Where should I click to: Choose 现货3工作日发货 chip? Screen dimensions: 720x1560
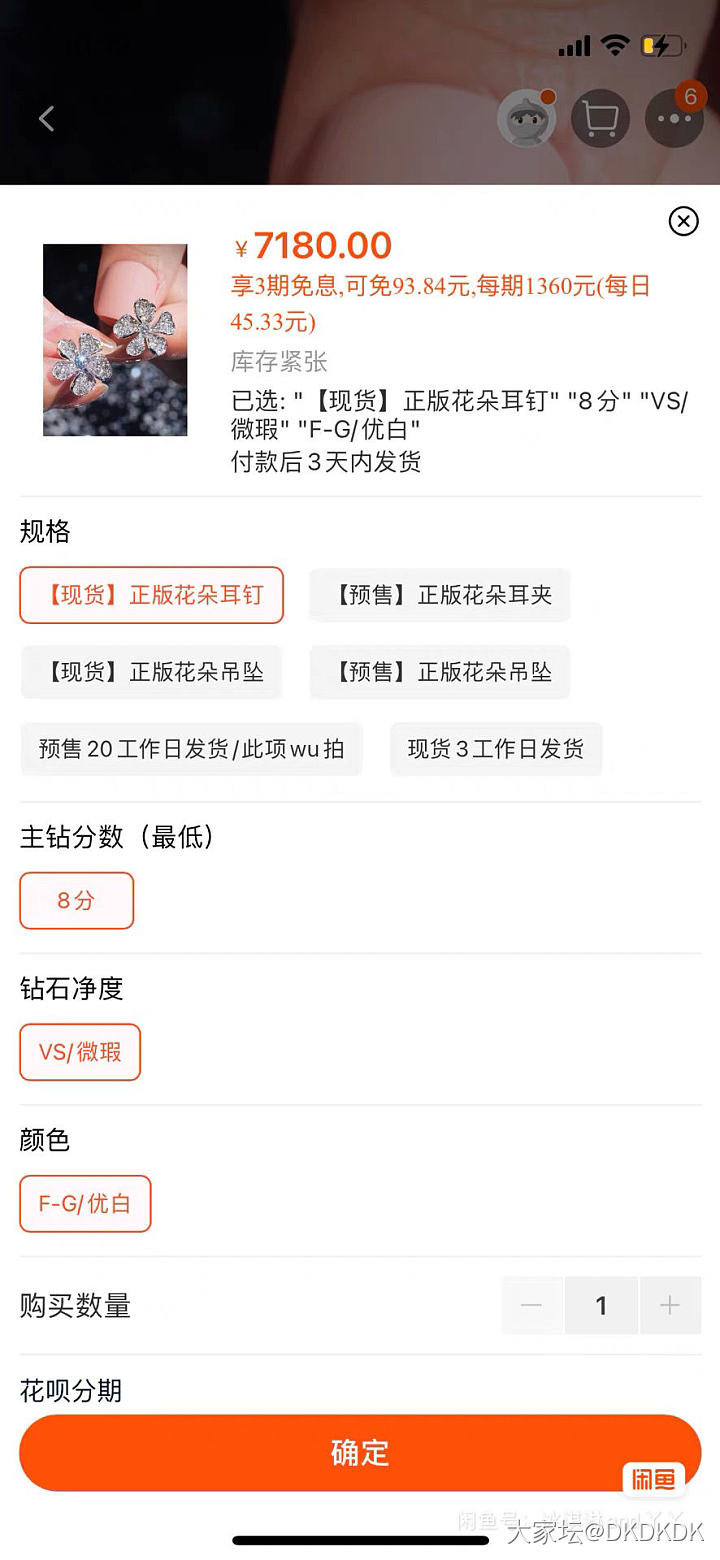click(x=496, y=749)
